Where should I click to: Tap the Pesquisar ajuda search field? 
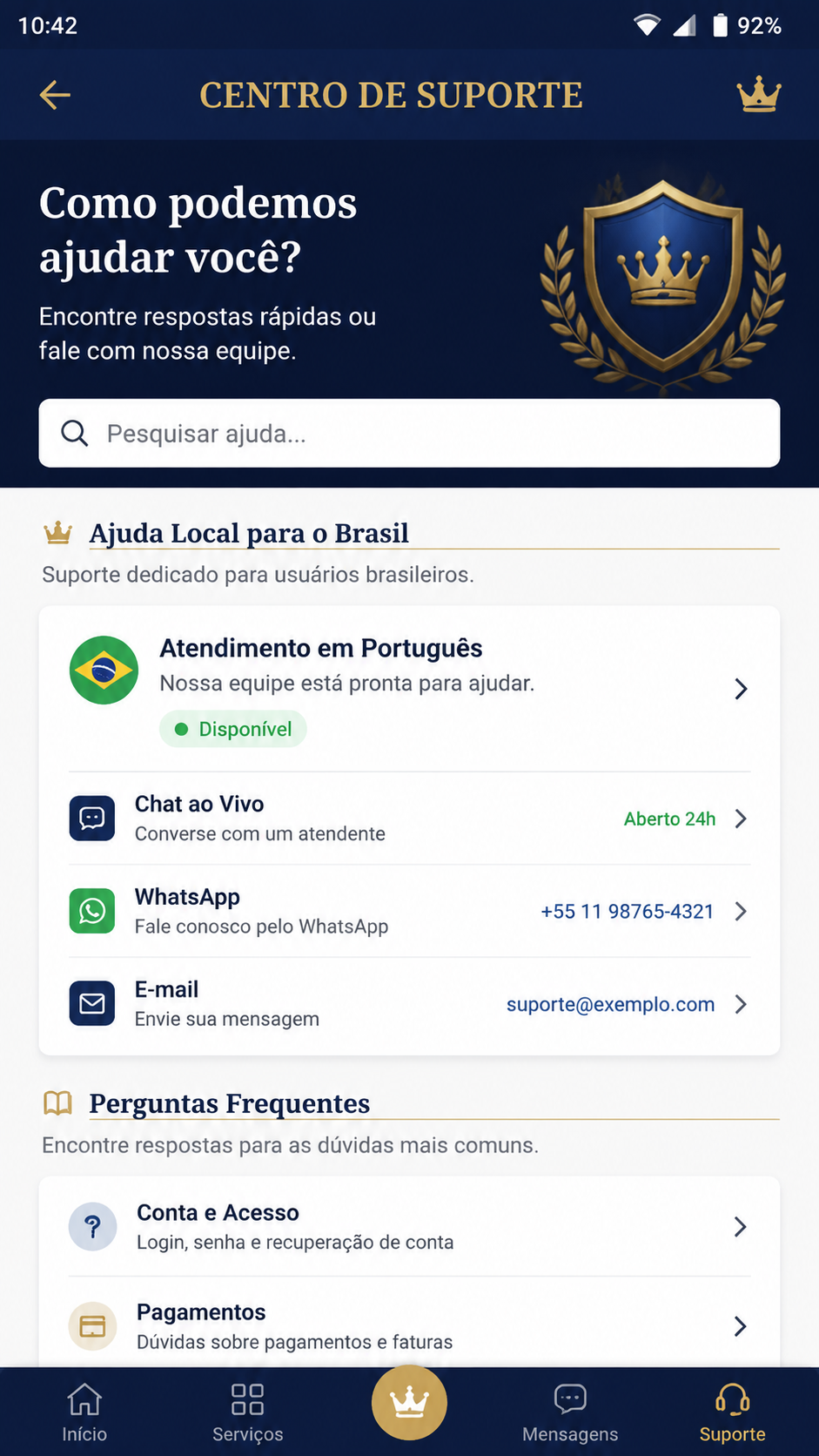click(x=409, y=433)
